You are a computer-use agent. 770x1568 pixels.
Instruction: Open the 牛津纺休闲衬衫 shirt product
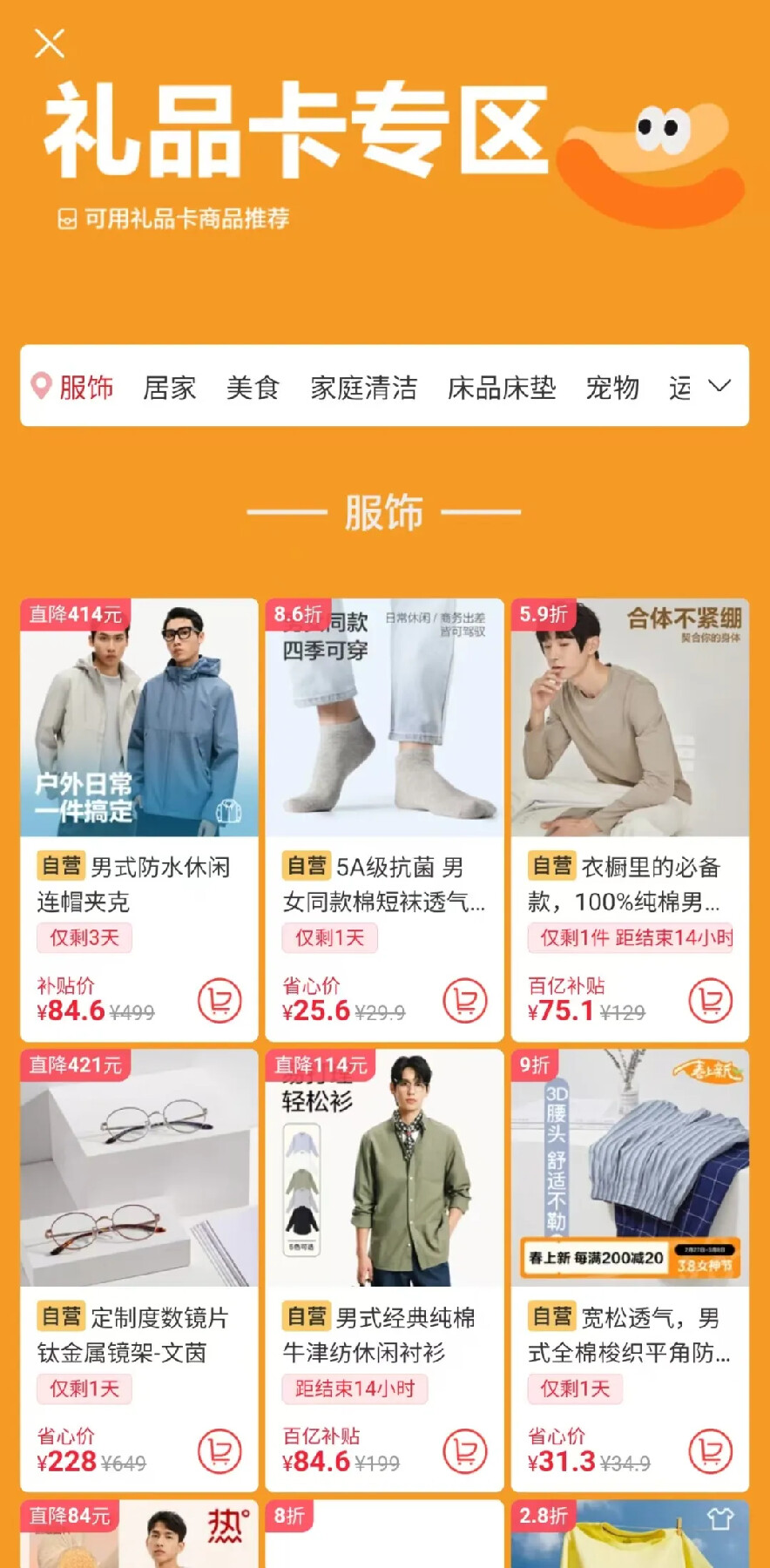(x=385, y=1270)
